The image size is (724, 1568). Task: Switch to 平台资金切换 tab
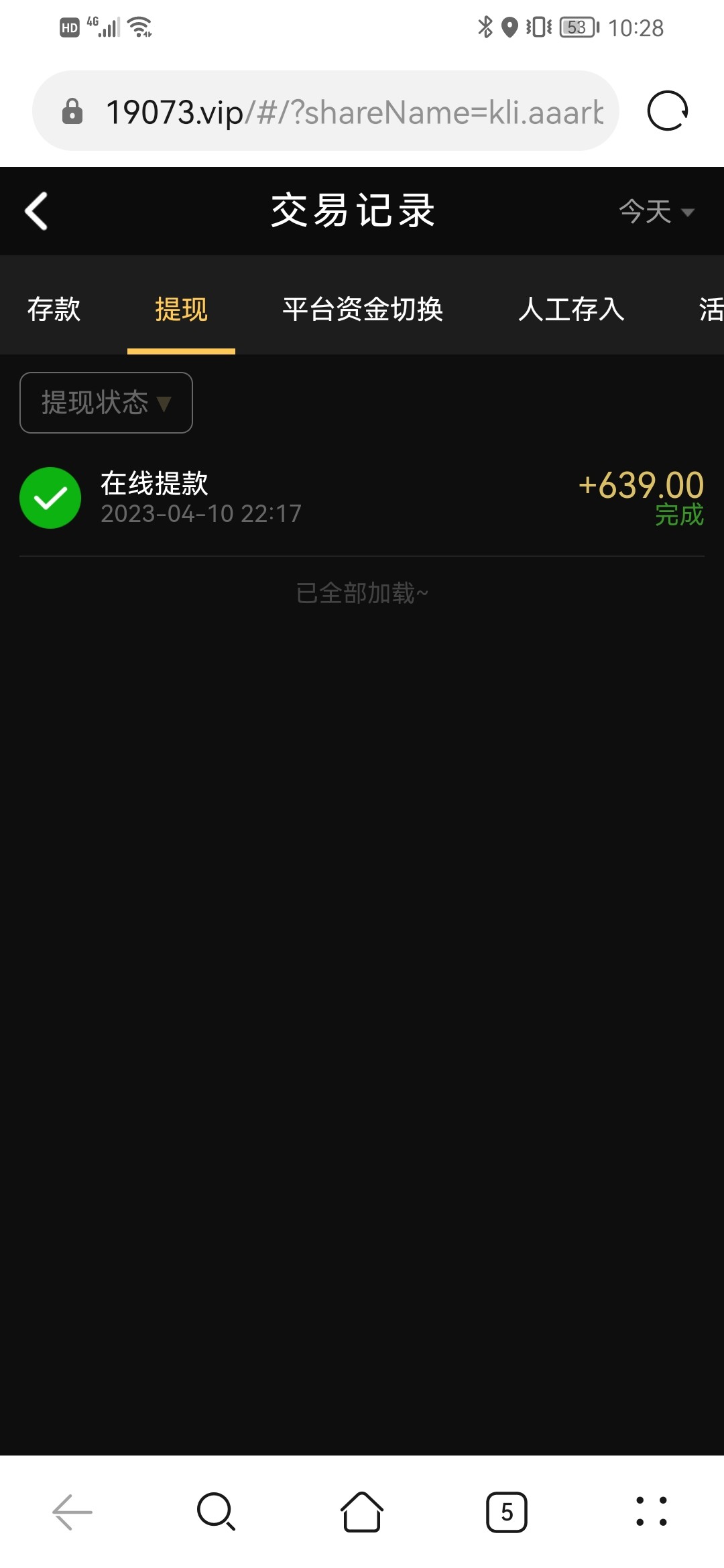coord(363,310)
